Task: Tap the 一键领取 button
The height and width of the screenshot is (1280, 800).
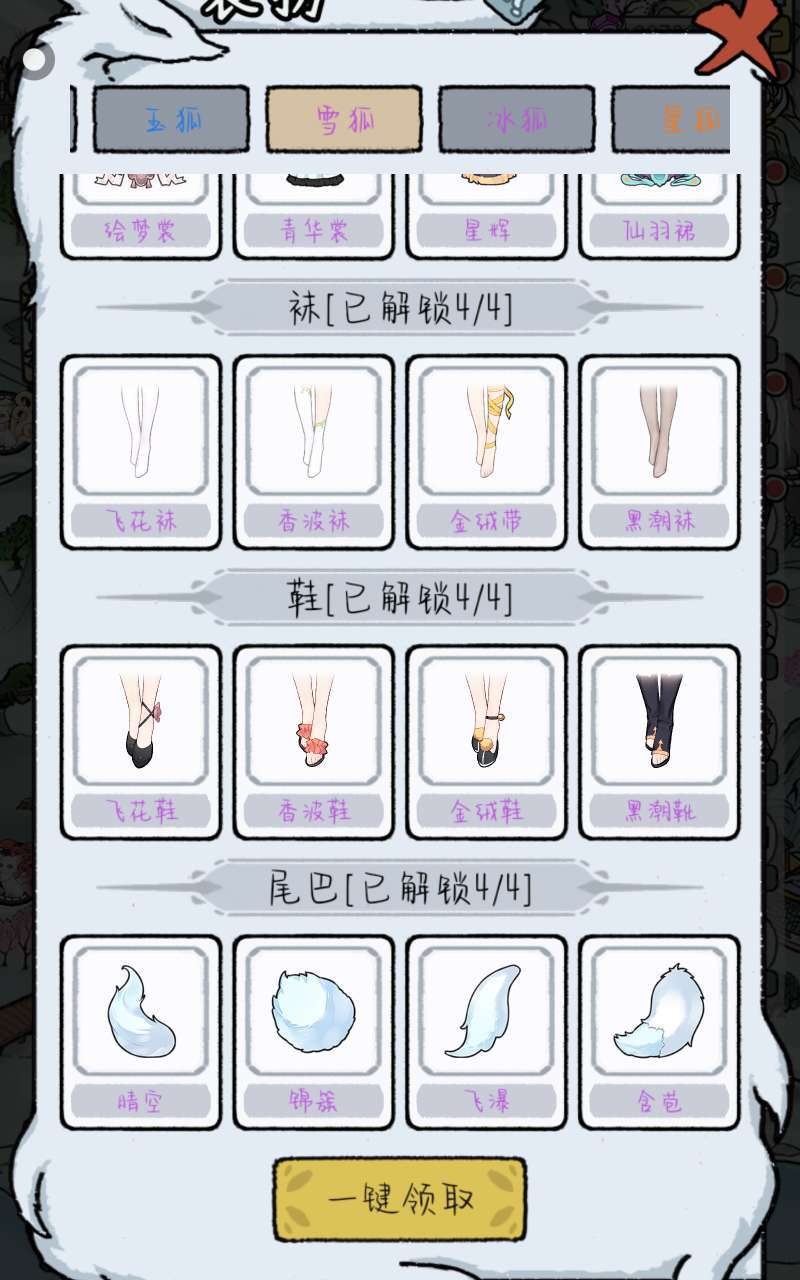Action: (x=400, y=1199)
